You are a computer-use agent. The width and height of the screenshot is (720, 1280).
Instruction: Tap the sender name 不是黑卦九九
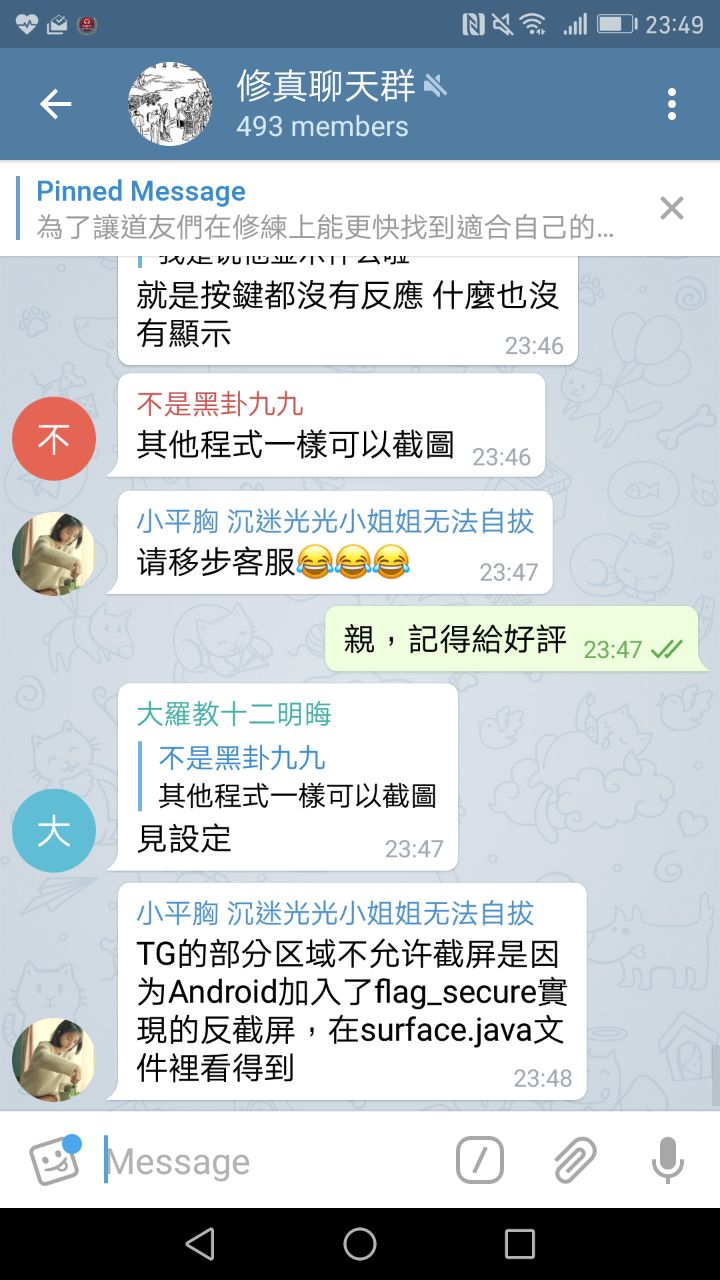(220, 404)
